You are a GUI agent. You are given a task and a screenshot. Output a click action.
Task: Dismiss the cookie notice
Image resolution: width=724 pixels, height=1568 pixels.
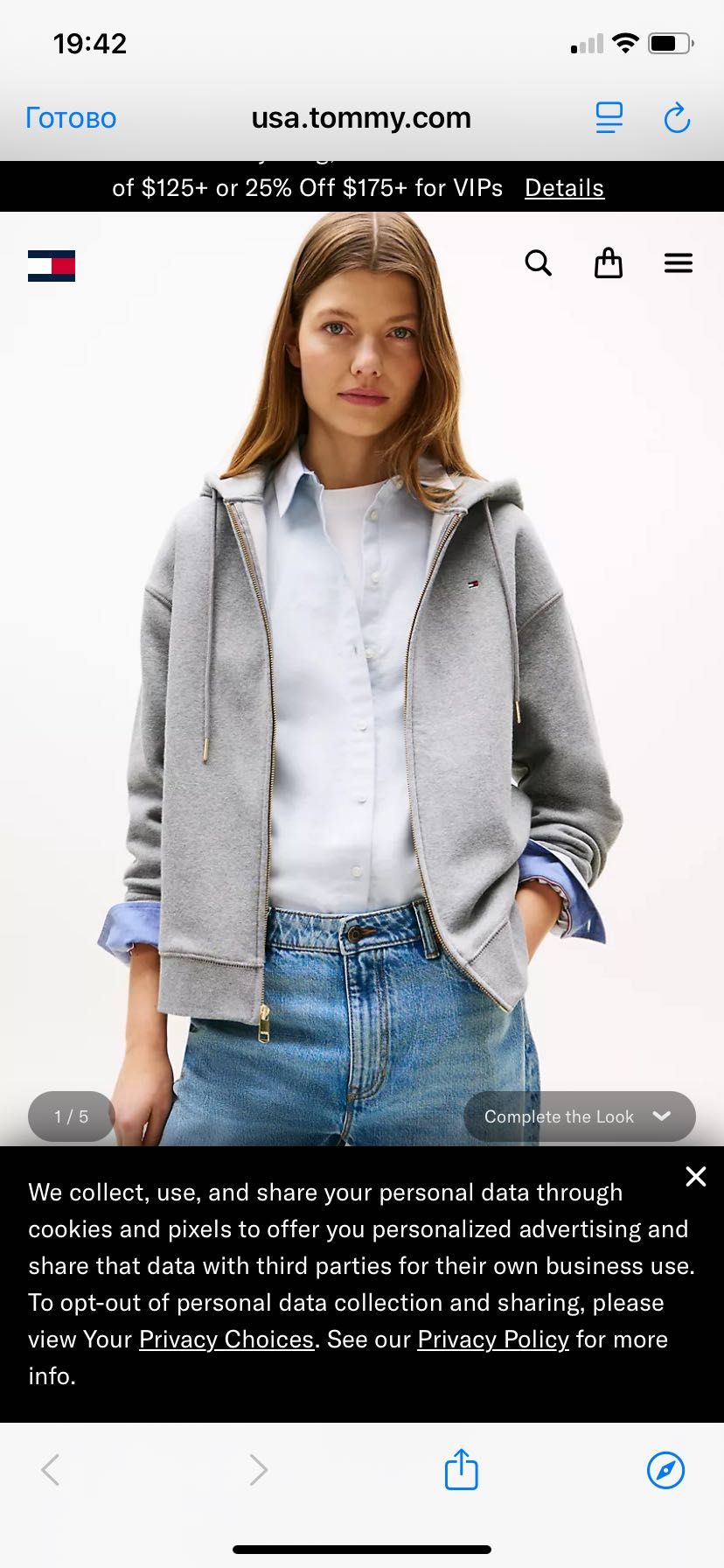pos(695,1176)
